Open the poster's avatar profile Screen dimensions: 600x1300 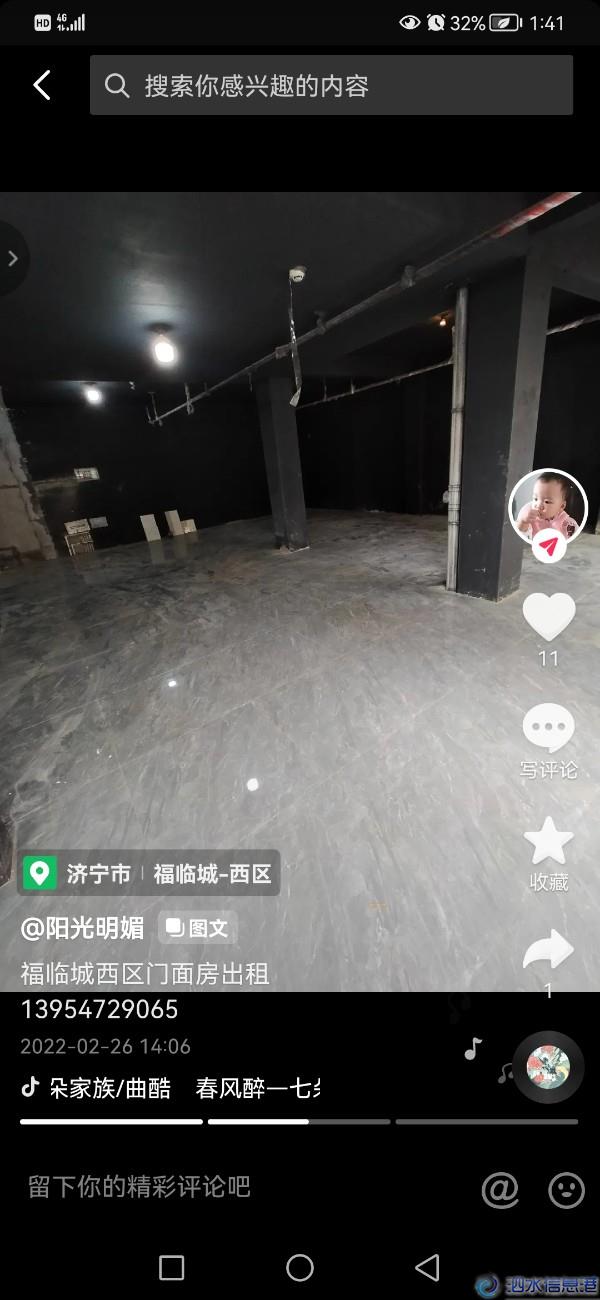tap(548, 506)
